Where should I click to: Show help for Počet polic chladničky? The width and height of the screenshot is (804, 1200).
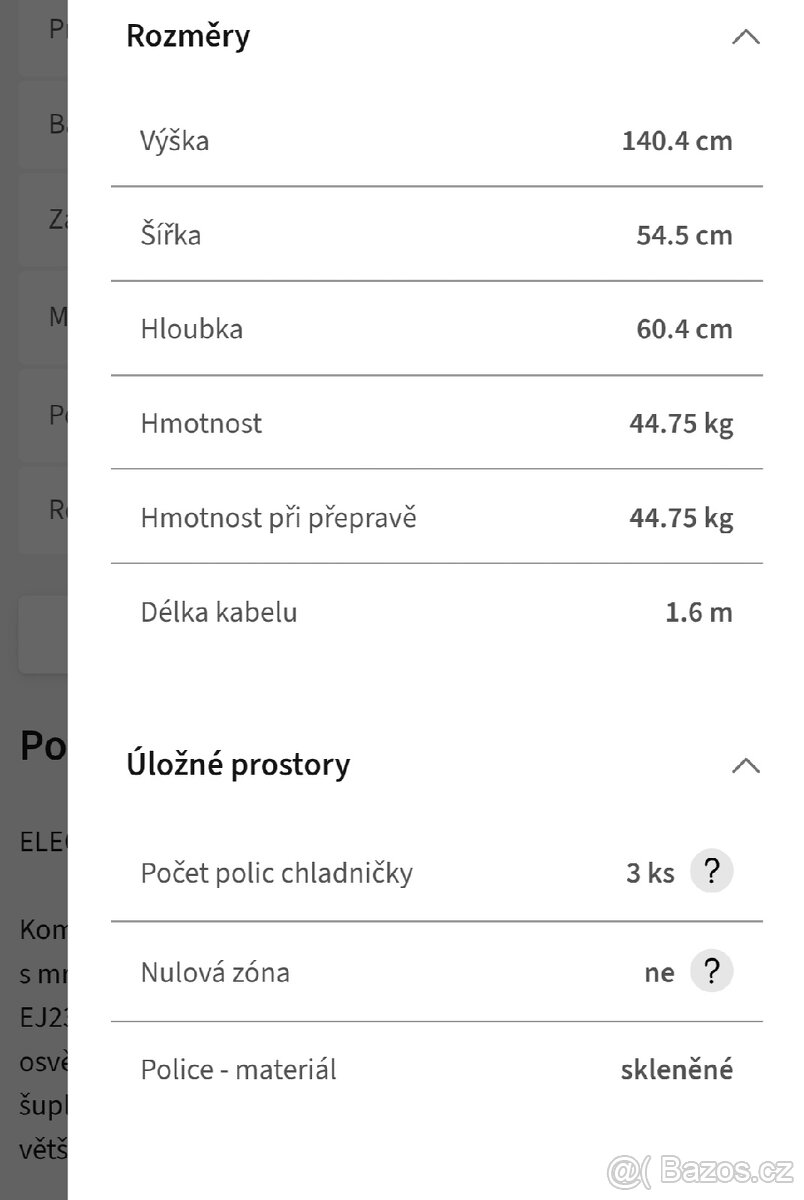[711, 872]
